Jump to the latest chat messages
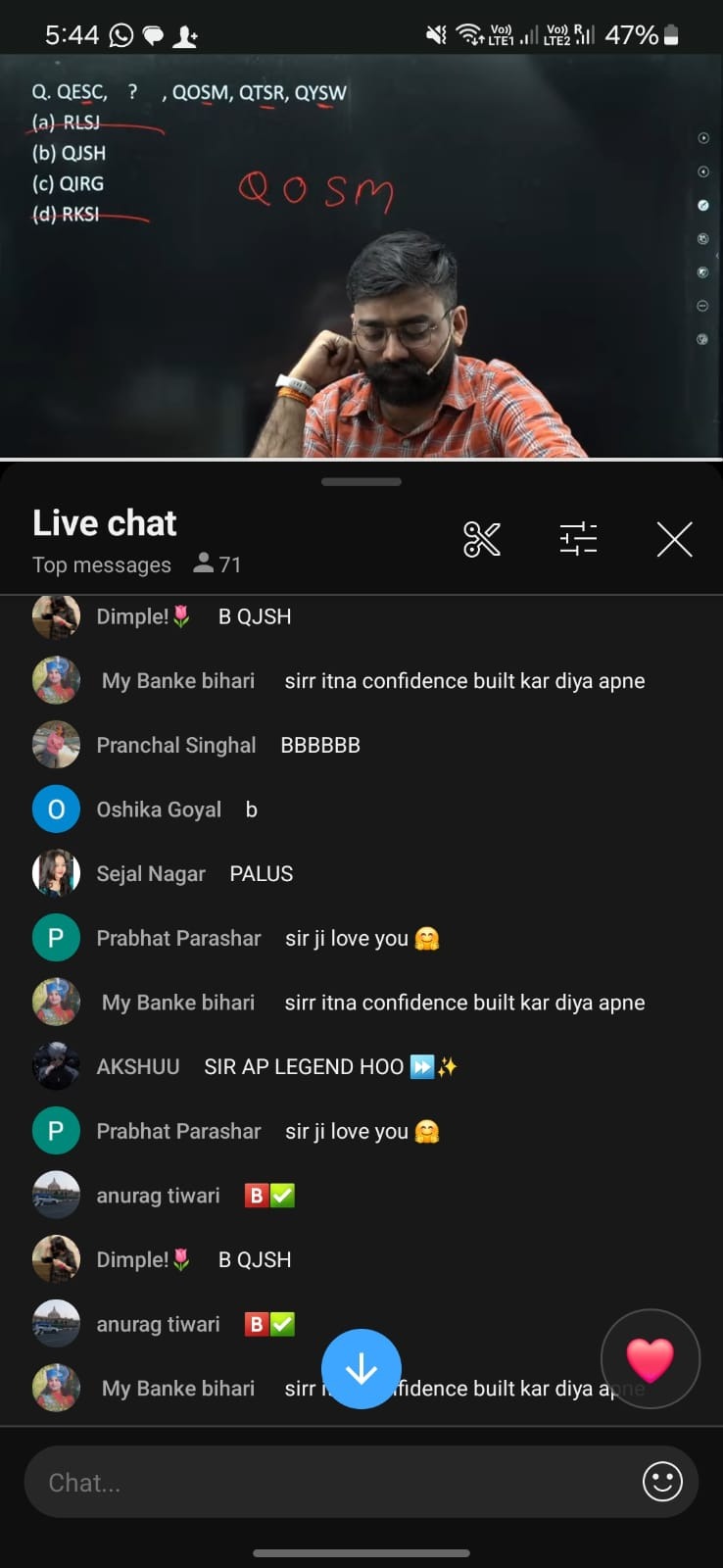The image size is (723, 1568). [x=361, y=1368]
